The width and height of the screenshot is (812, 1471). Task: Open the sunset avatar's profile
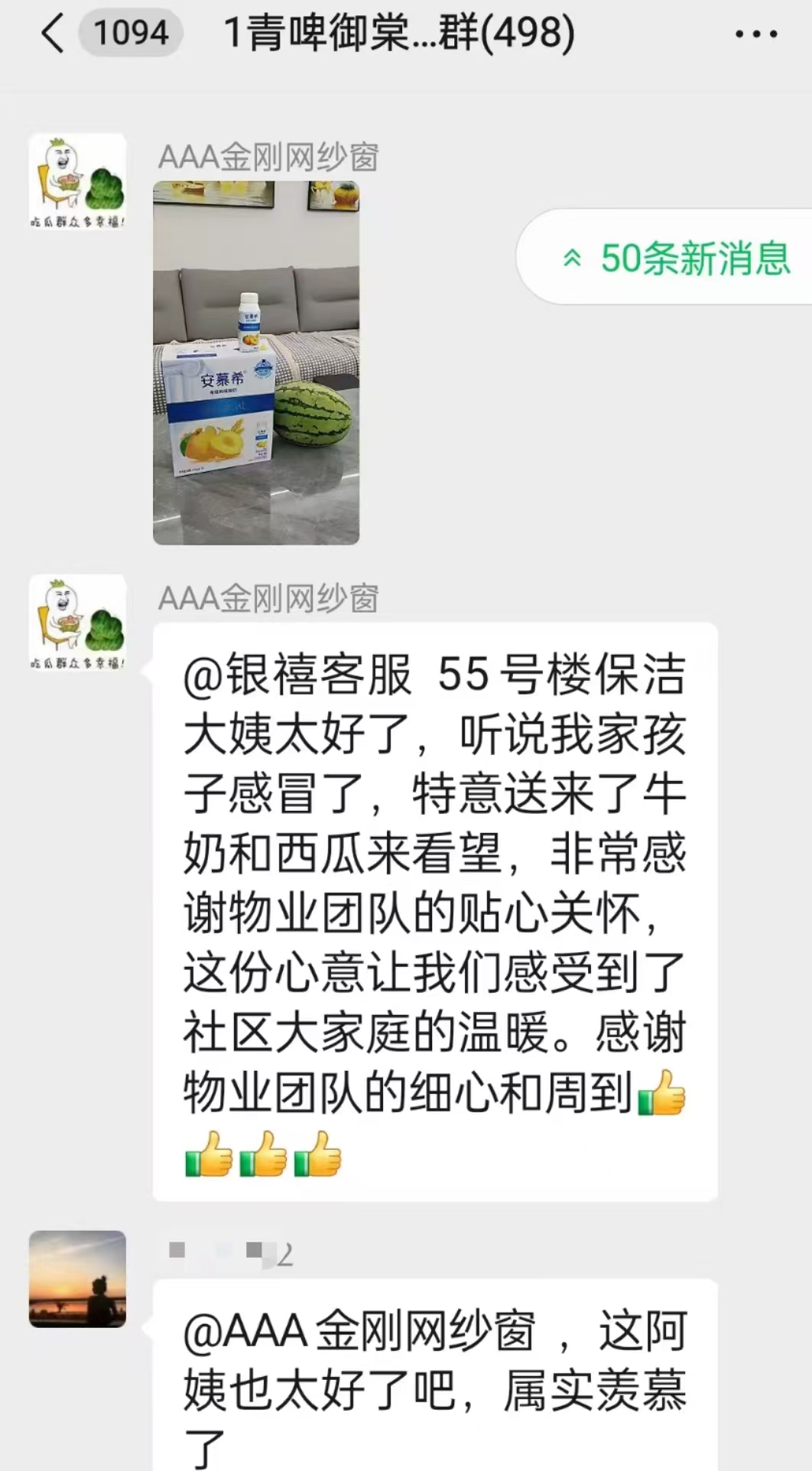pos(77,1278)
